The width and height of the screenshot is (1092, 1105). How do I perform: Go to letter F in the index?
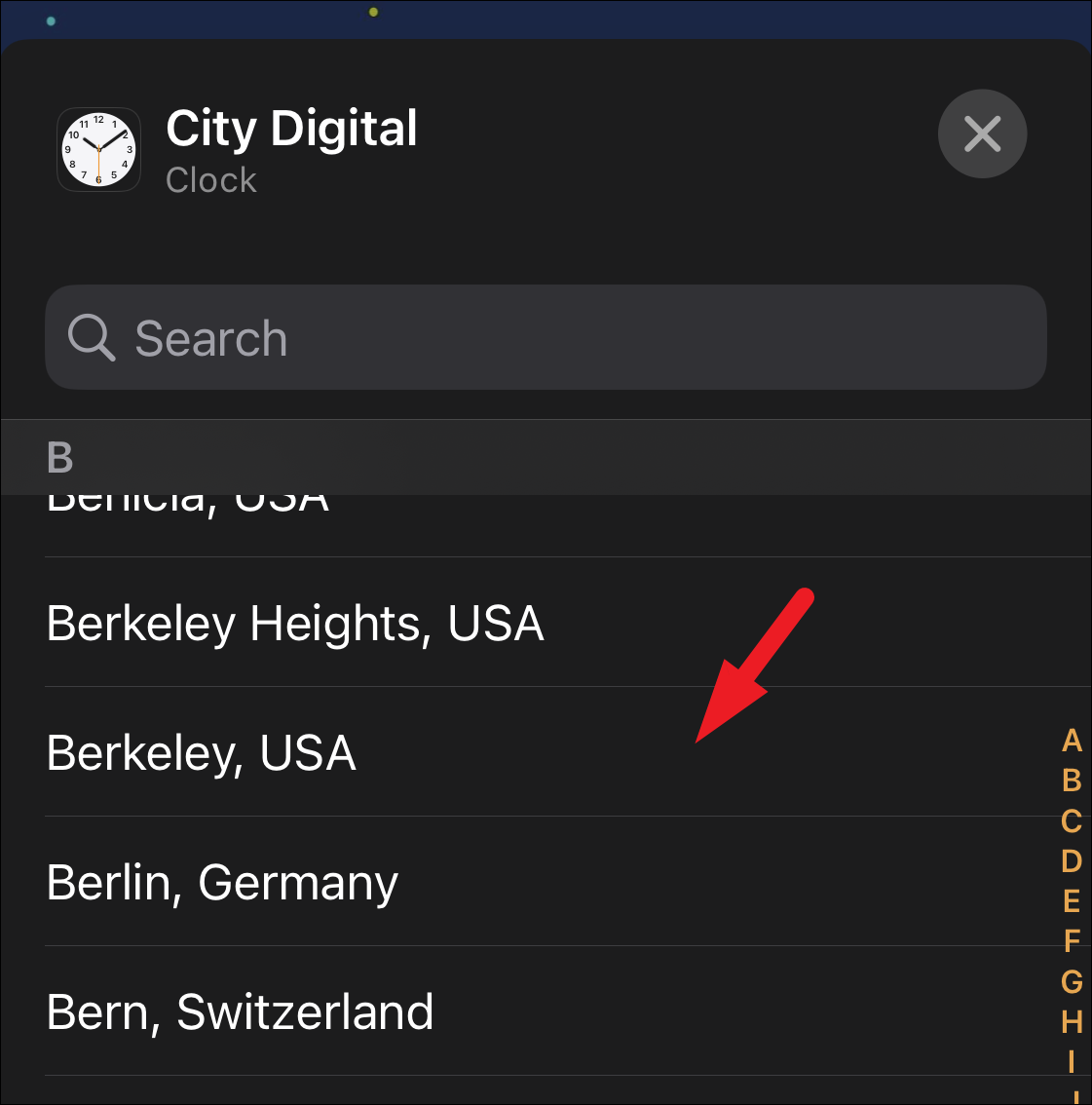coord(1072,941)
